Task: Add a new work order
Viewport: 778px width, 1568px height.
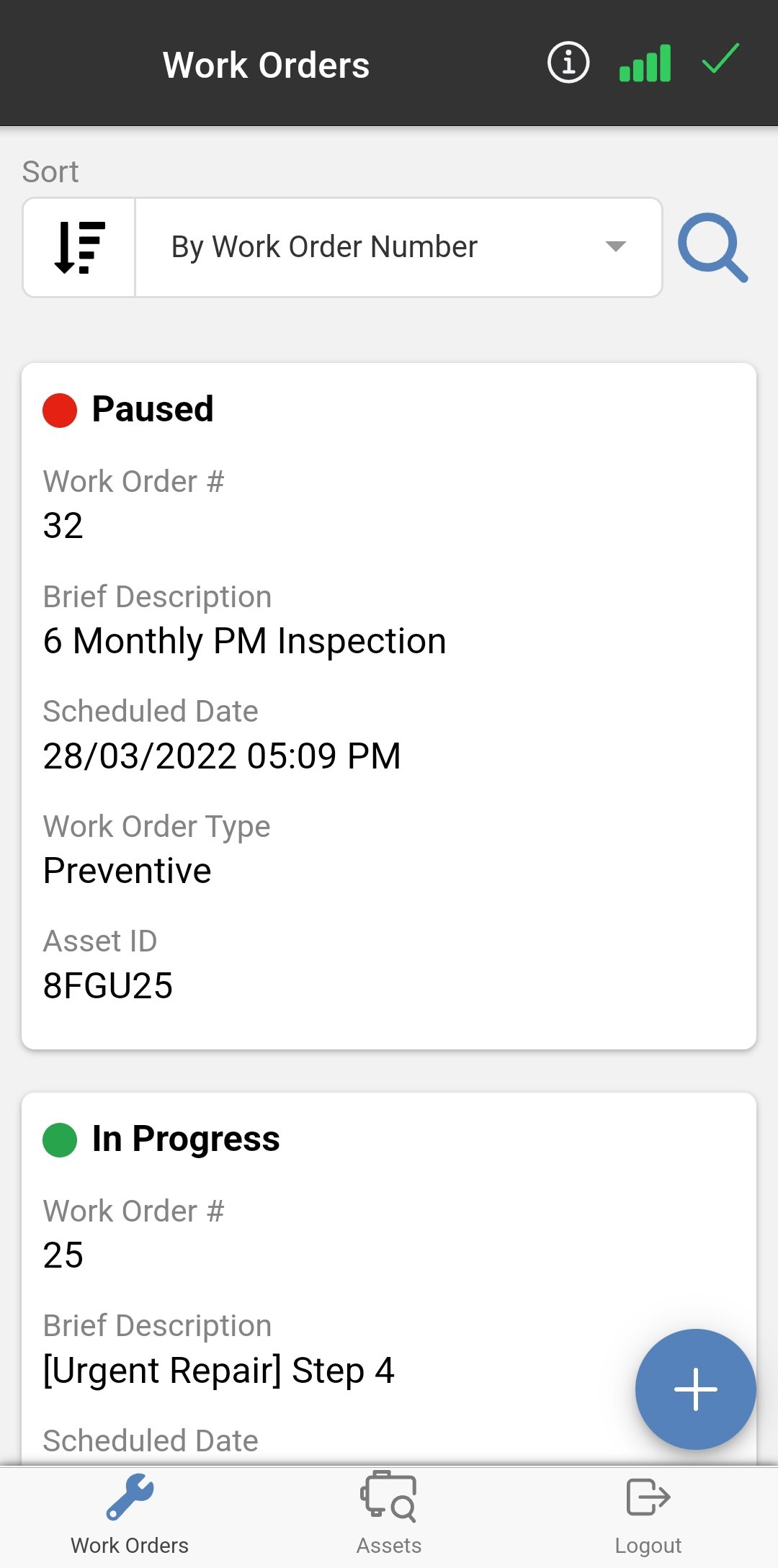Action: [695, 1389]
